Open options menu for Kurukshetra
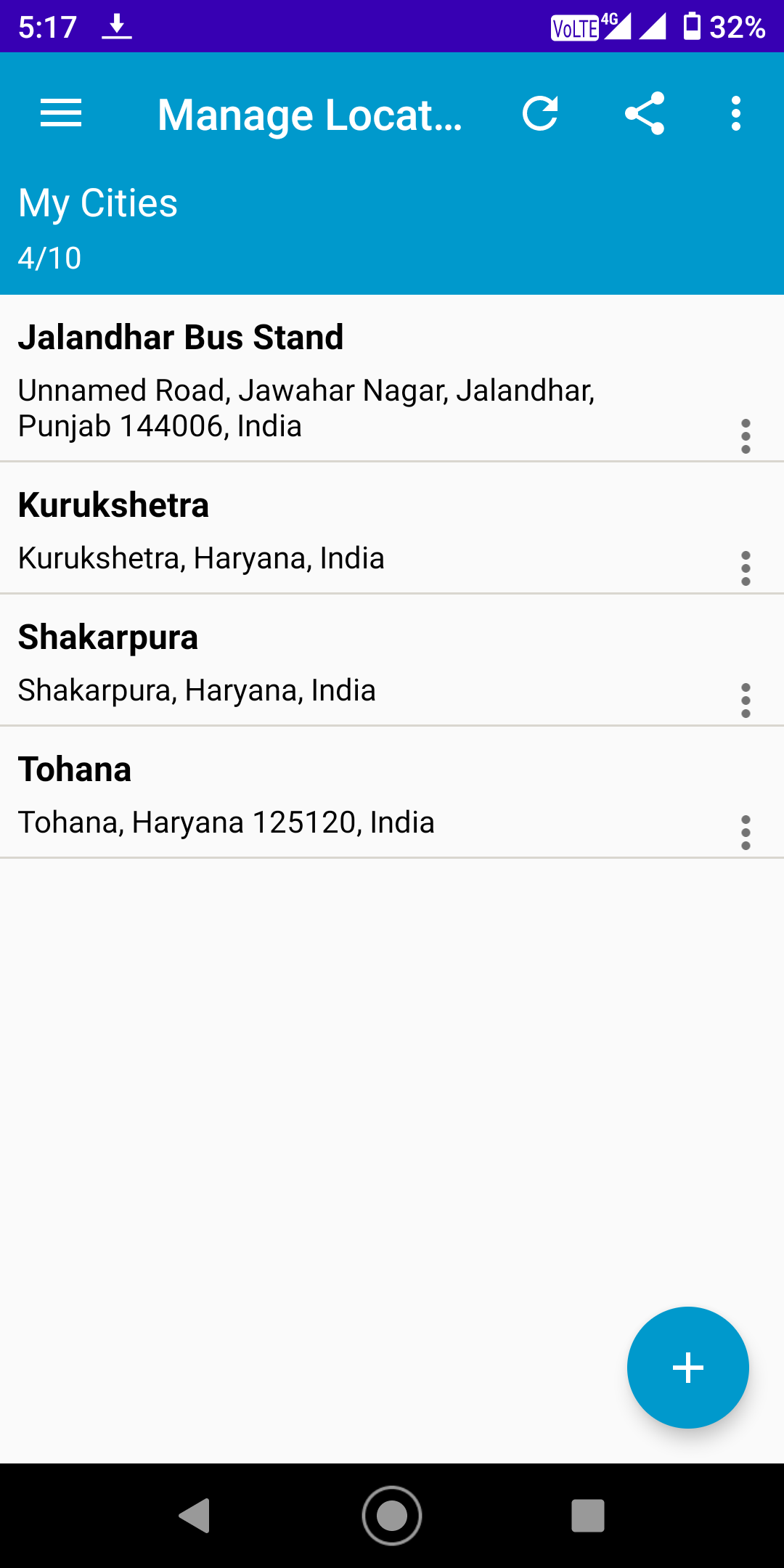Screen dimensions: 784x1568 pyautogui.click(x=746, y=568)
